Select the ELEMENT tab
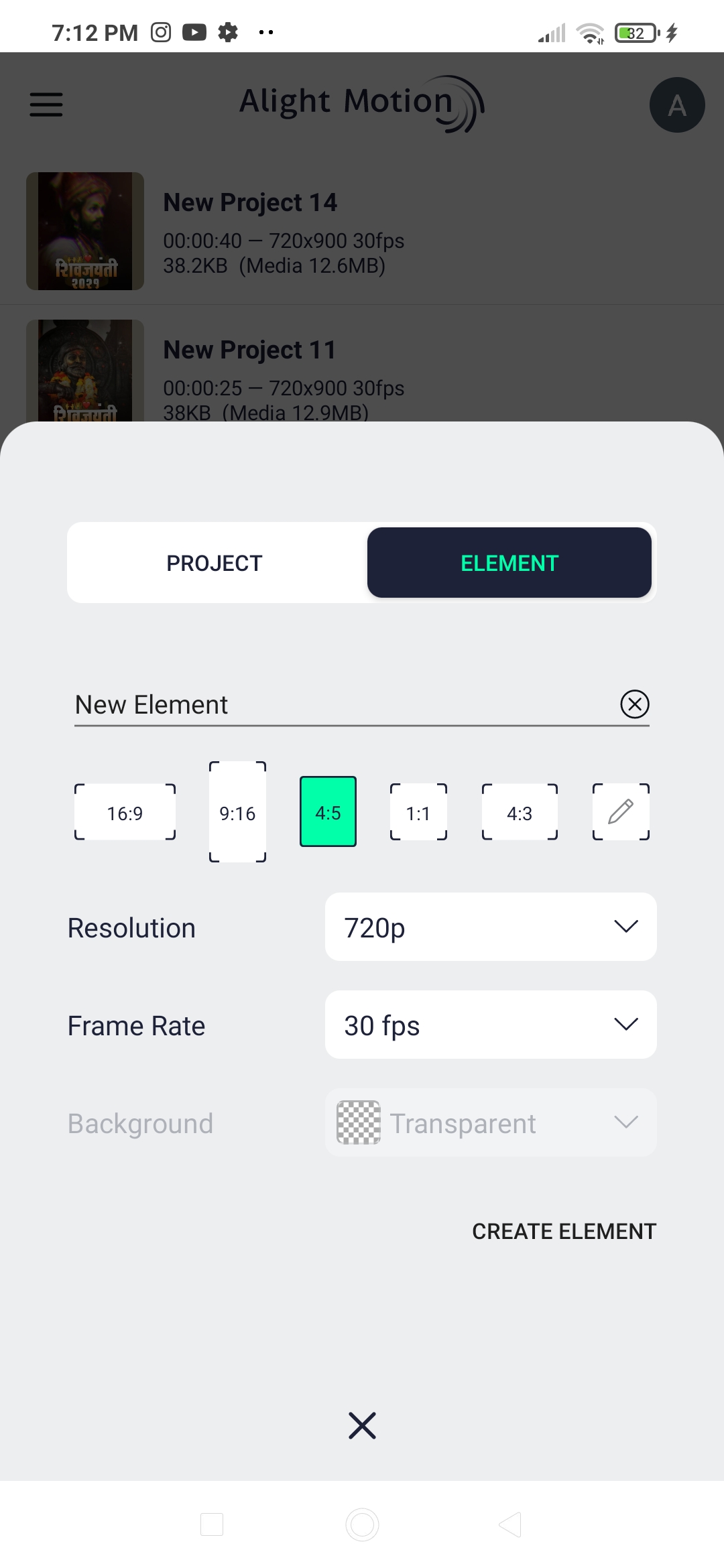The height and width of the screenshot is (1568, 724). 509,563
